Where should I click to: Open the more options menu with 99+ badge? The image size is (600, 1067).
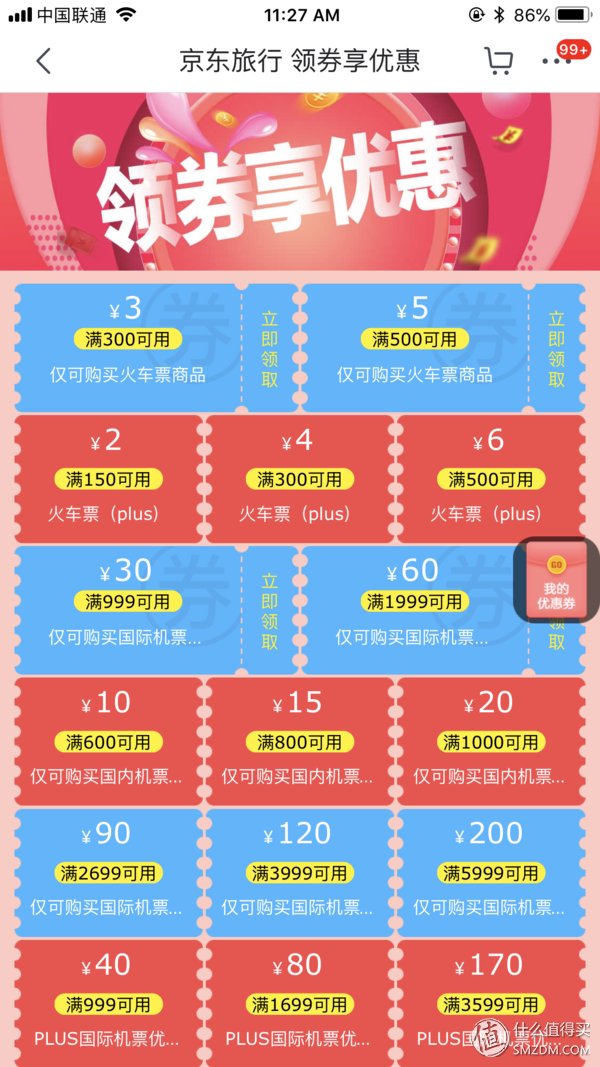click(558, 61)
